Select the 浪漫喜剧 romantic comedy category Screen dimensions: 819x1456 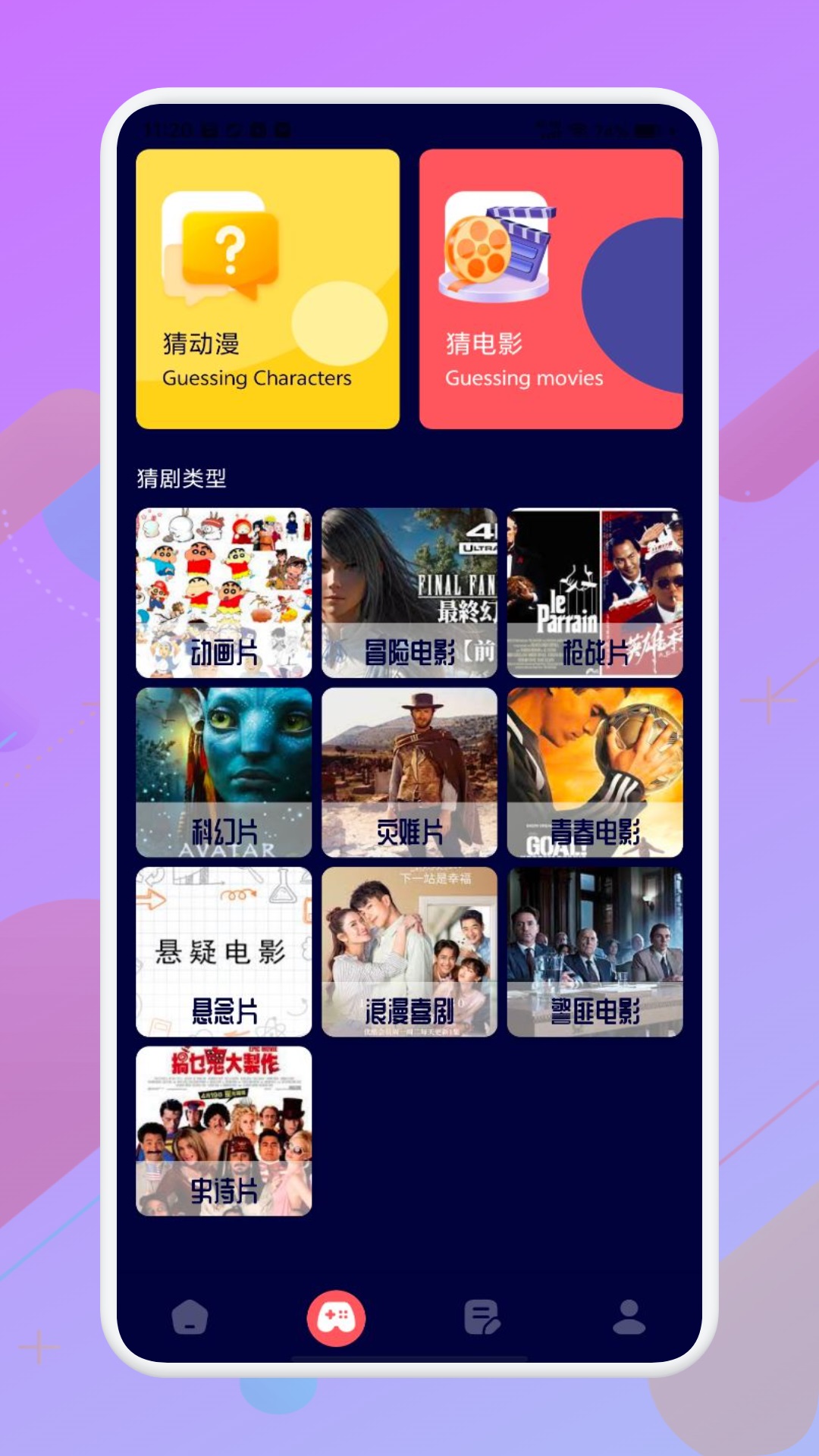click(x=410, y=954)
